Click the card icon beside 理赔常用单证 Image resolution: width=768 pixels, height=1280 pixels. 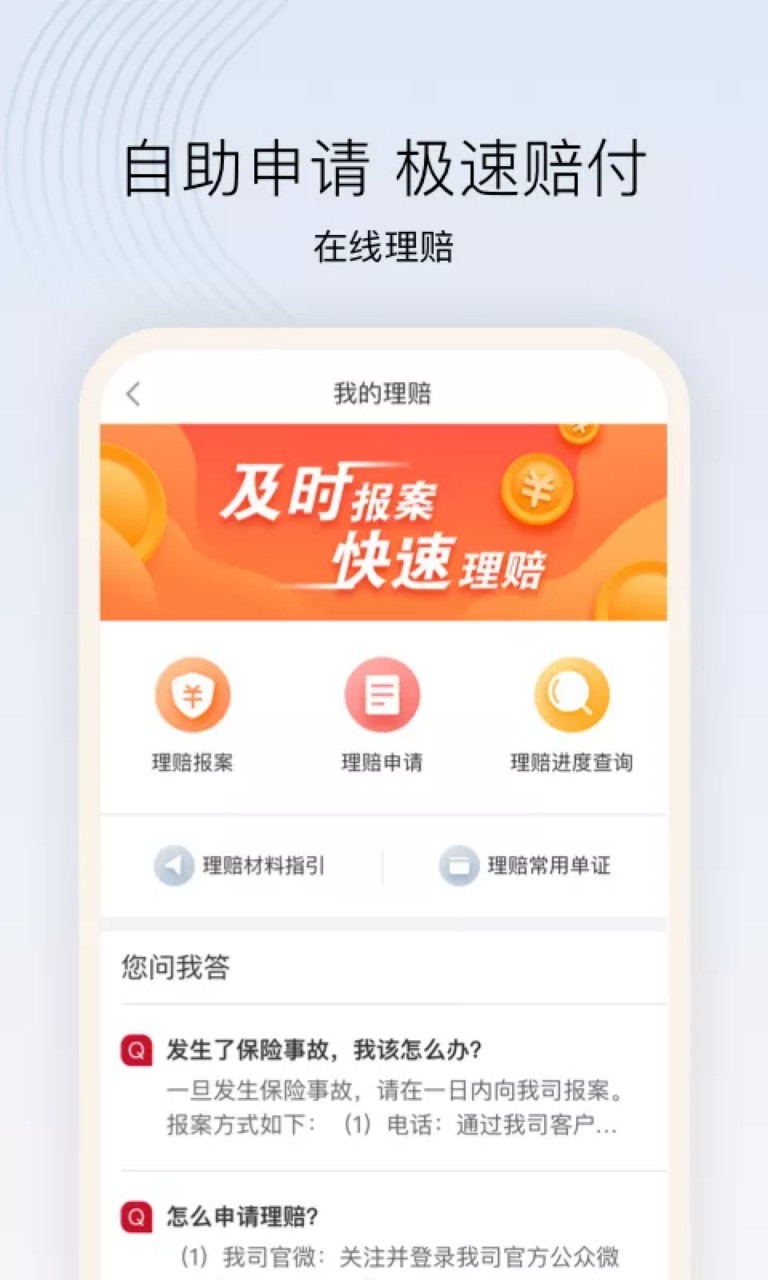[x=456, y=866]
